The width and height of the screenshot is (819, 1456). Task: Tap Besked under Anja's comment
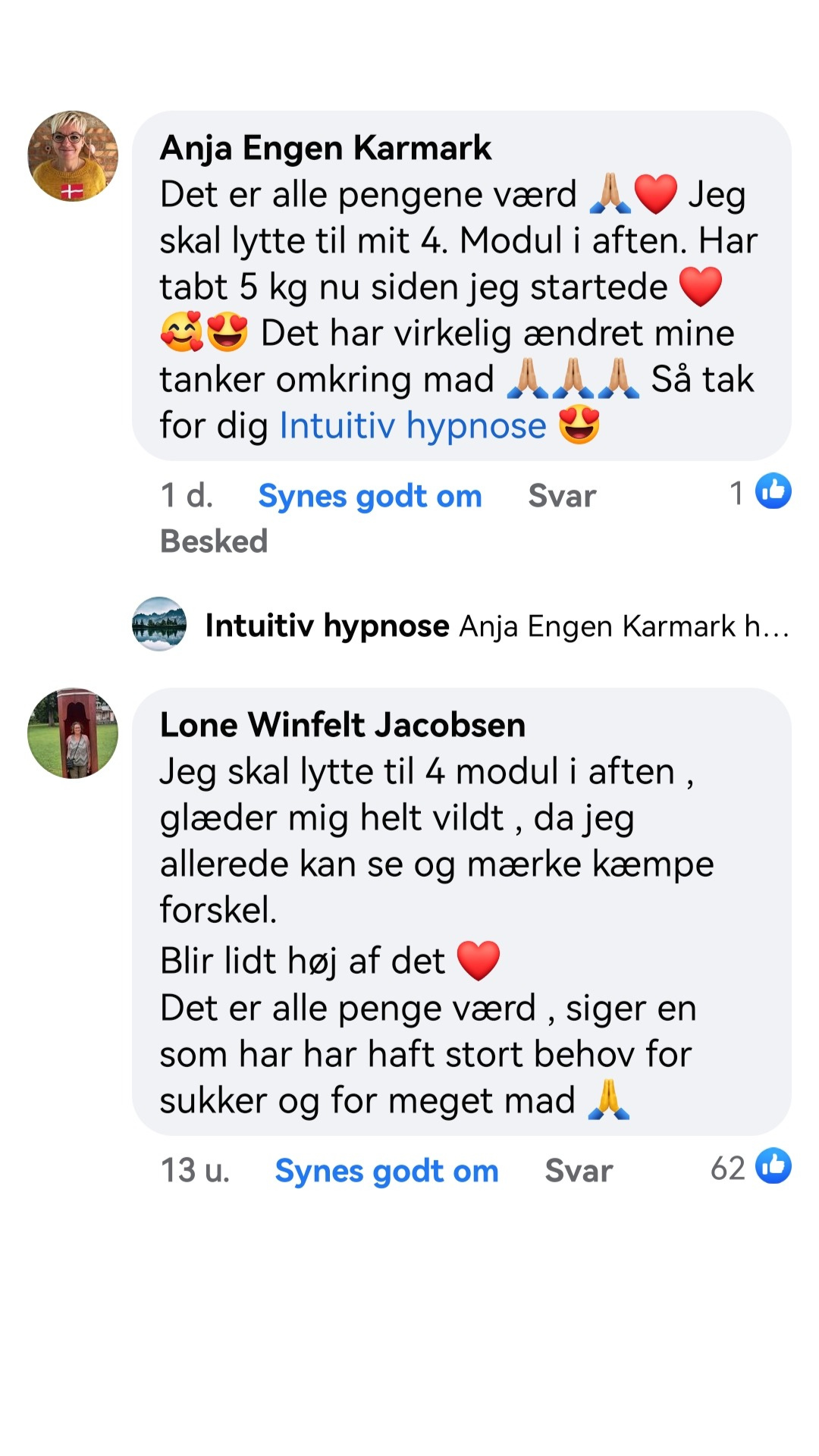click(x=214, y=541)
